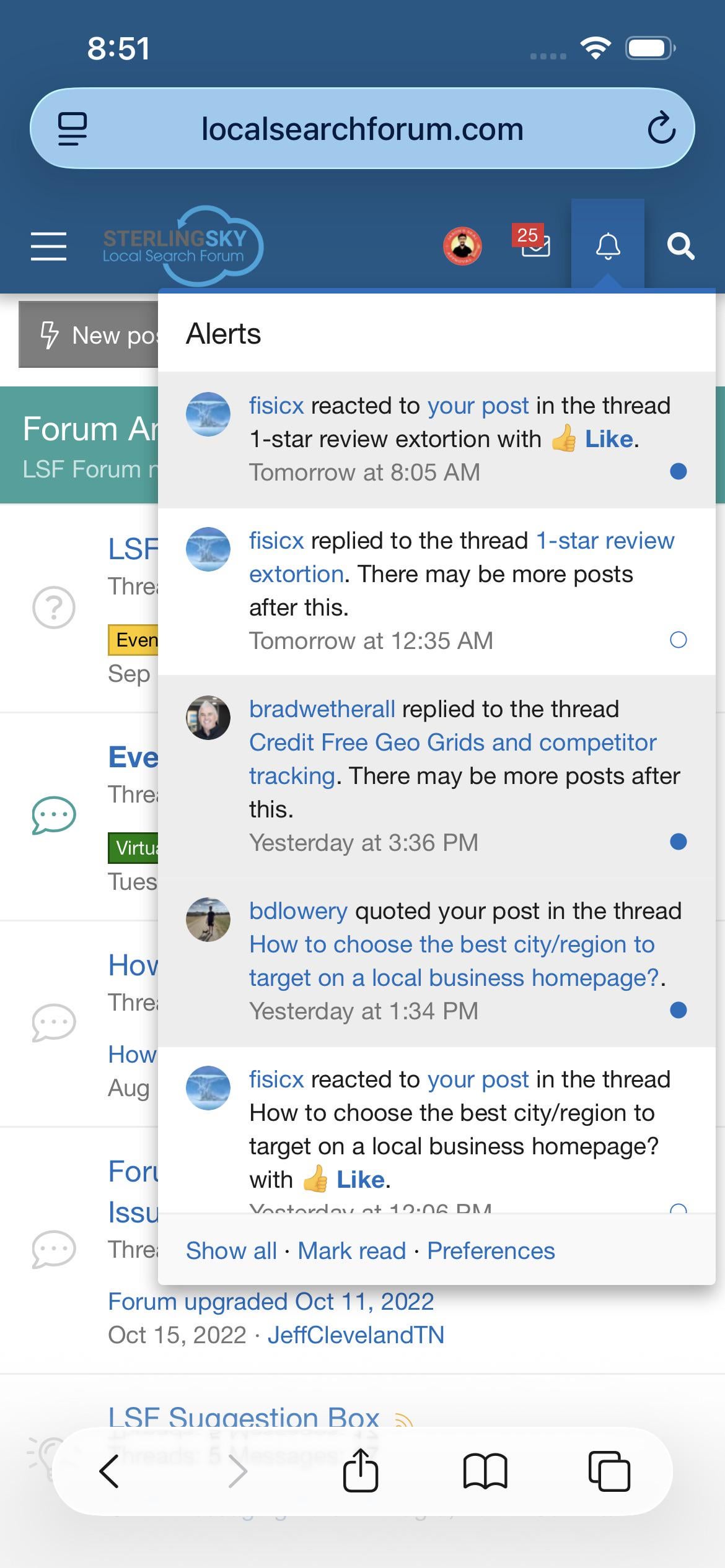Reload page from the address bar

(x=661, y=128)
